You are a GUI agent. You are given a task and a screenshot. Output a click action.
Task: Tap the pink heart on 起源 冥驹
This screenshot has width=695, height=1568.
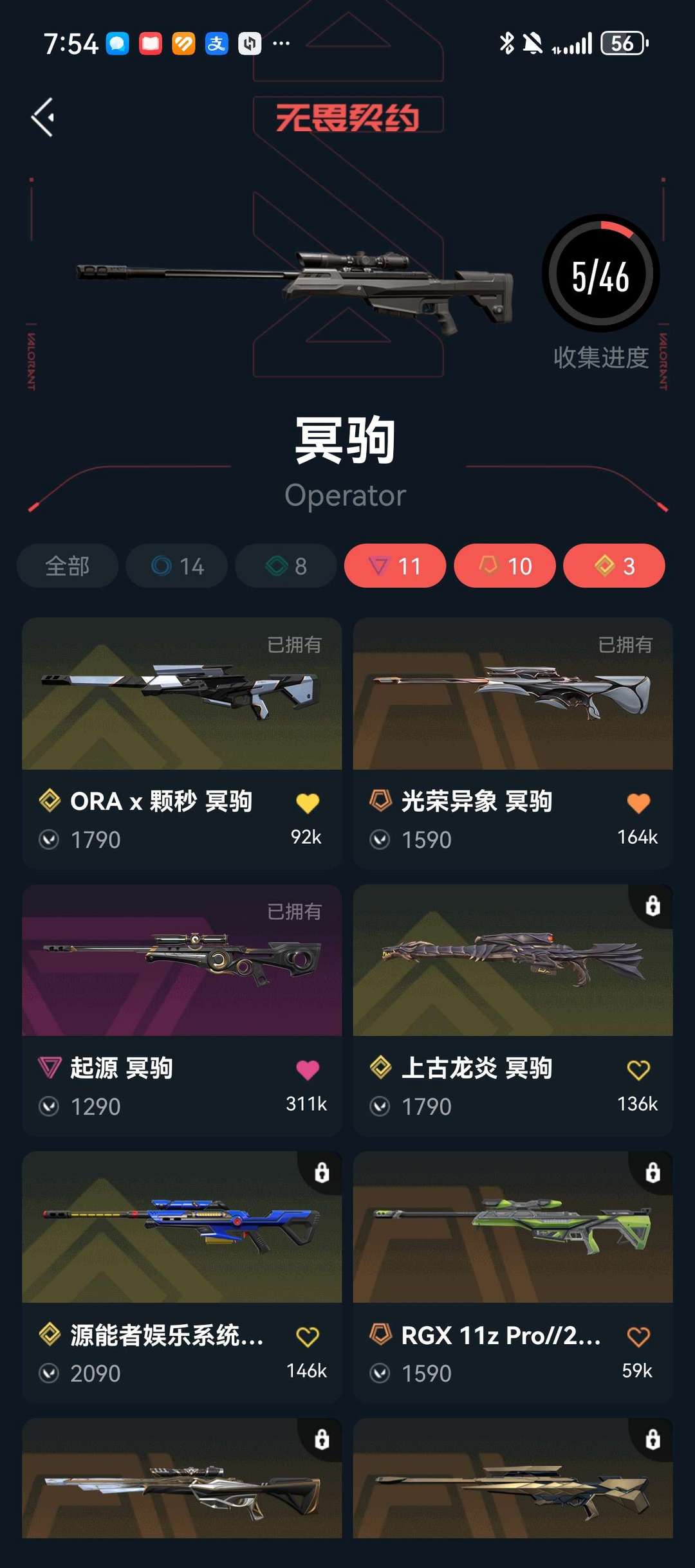[308, 1070]
